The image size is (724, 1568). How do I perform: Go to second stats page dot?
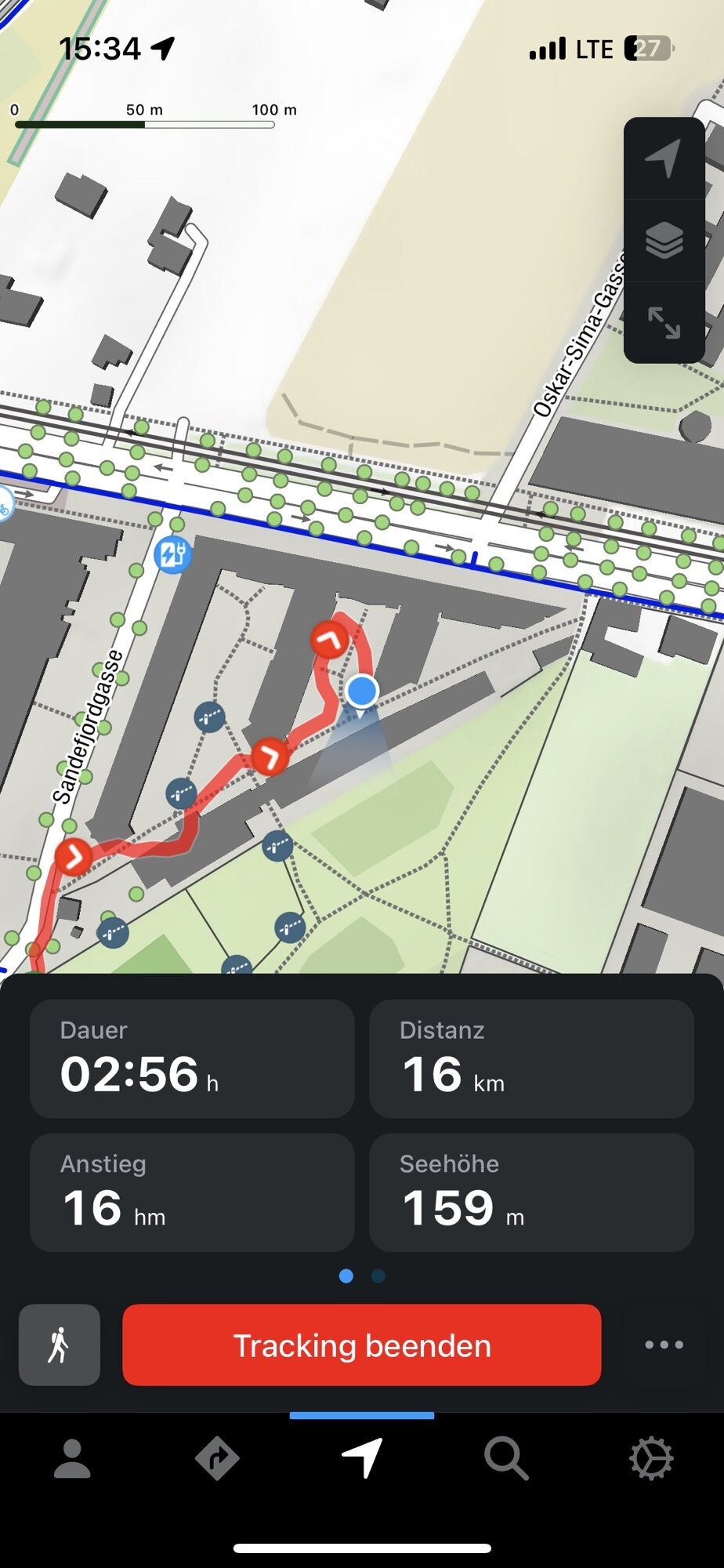tap(378, 1276)
